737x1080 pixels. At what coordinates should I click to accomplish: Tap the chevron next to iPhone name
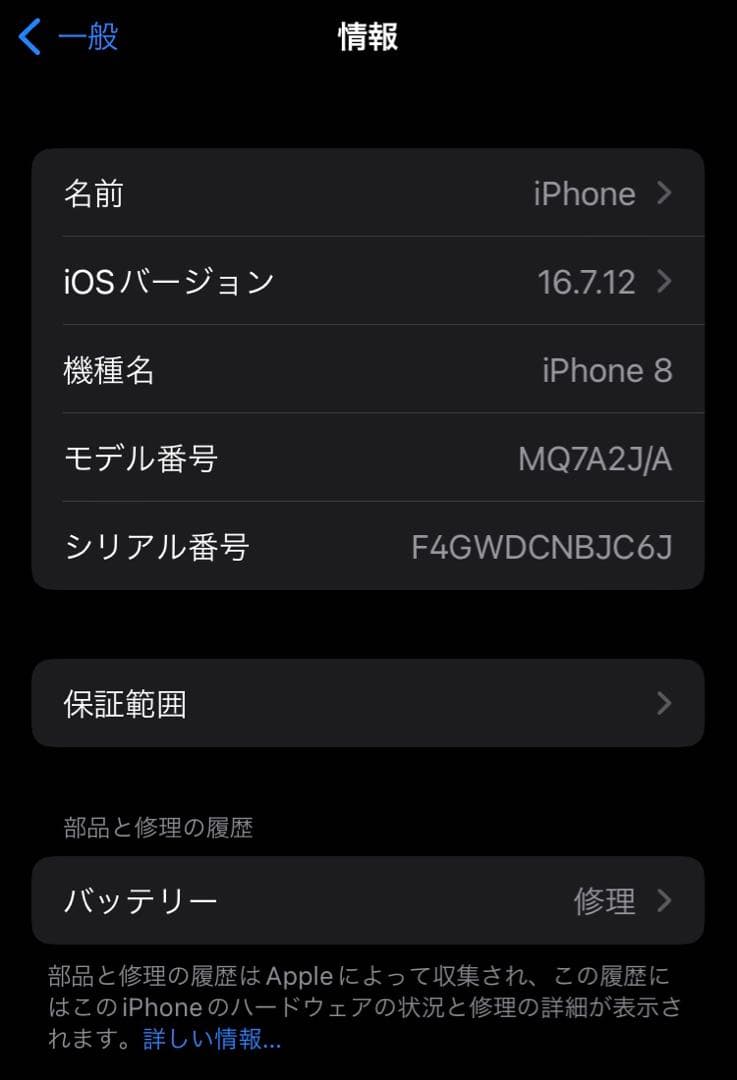coord(662,194)
